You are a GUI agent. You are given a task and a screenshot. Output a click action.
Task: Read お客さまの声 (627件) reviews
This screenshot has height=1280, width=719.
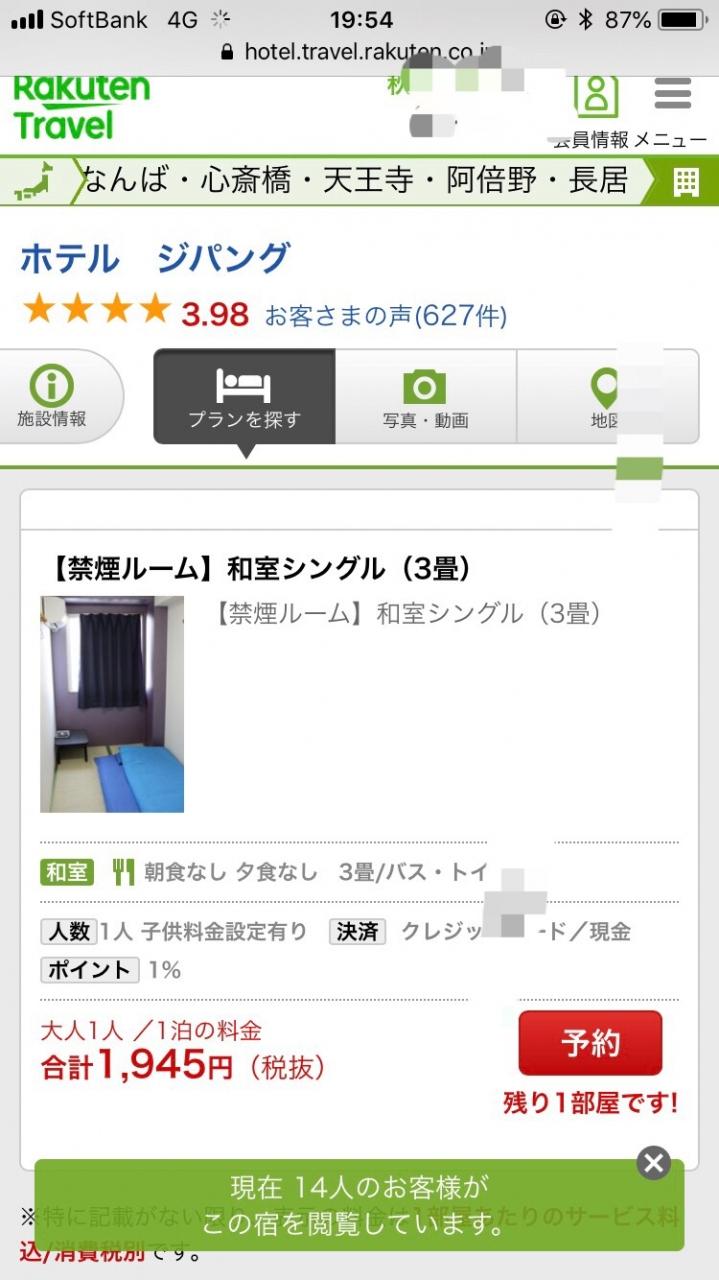(386, 316)
